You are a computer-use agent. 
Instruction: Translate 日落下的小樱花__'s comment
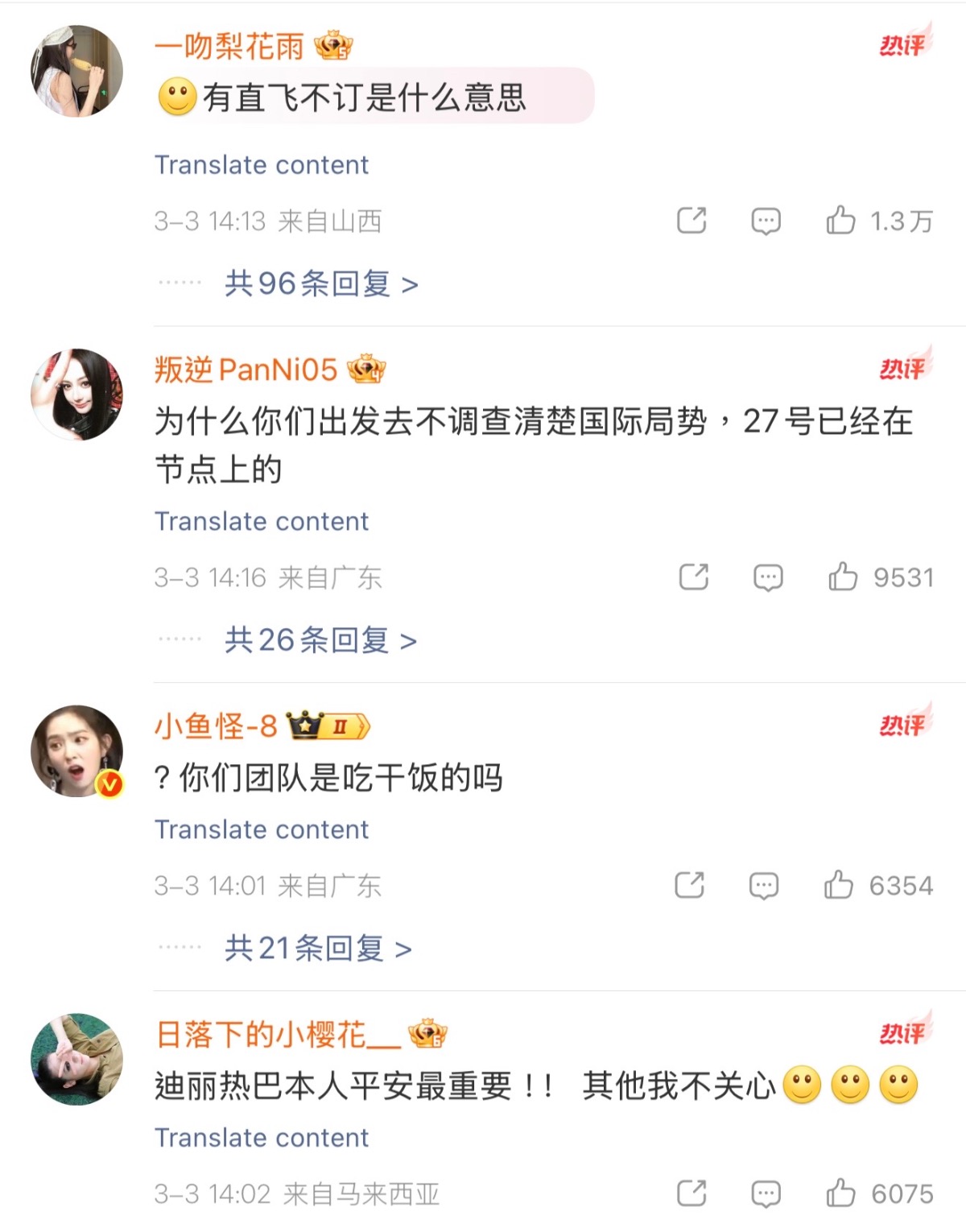point(261,1138)
